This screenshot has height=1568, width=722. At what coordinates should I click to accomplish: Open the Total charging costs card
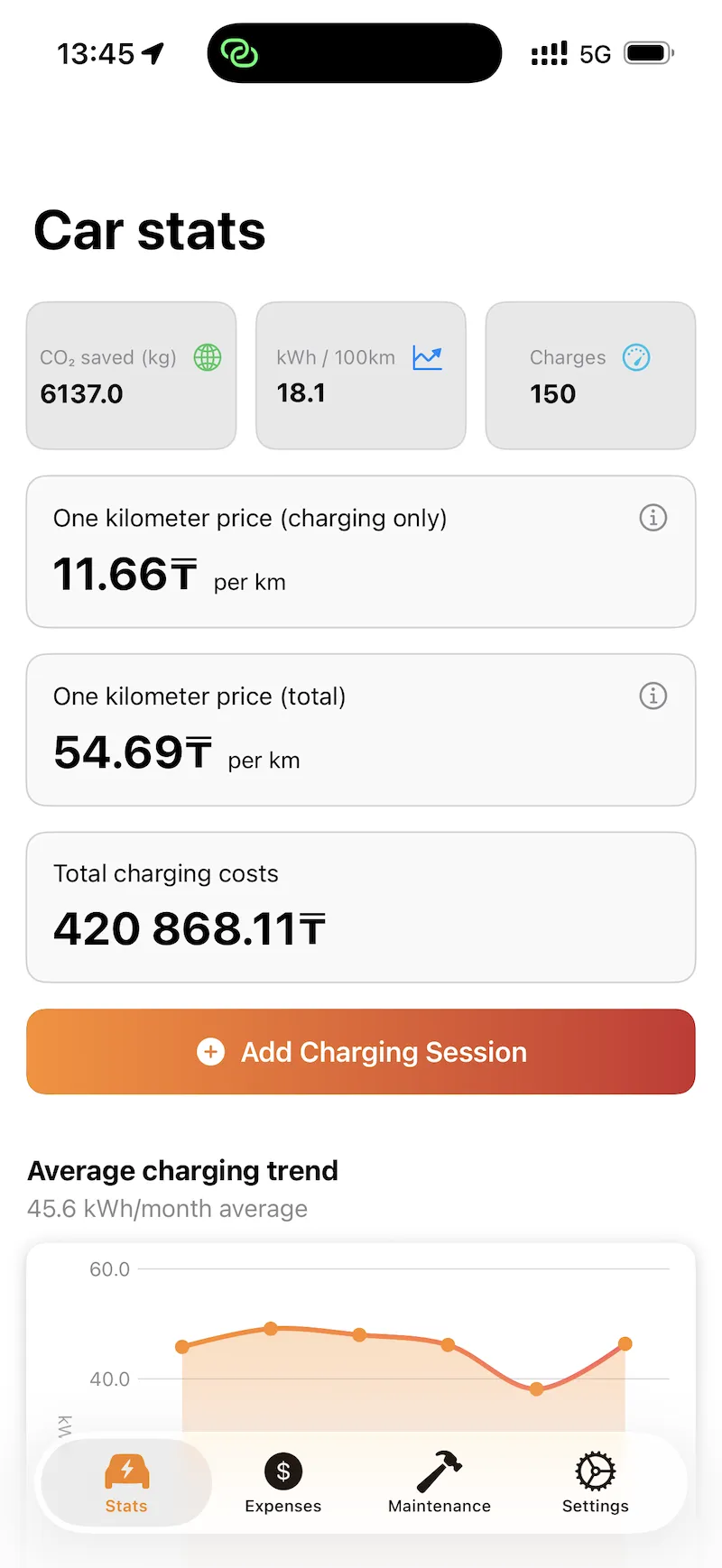click(x=361, y=906)
